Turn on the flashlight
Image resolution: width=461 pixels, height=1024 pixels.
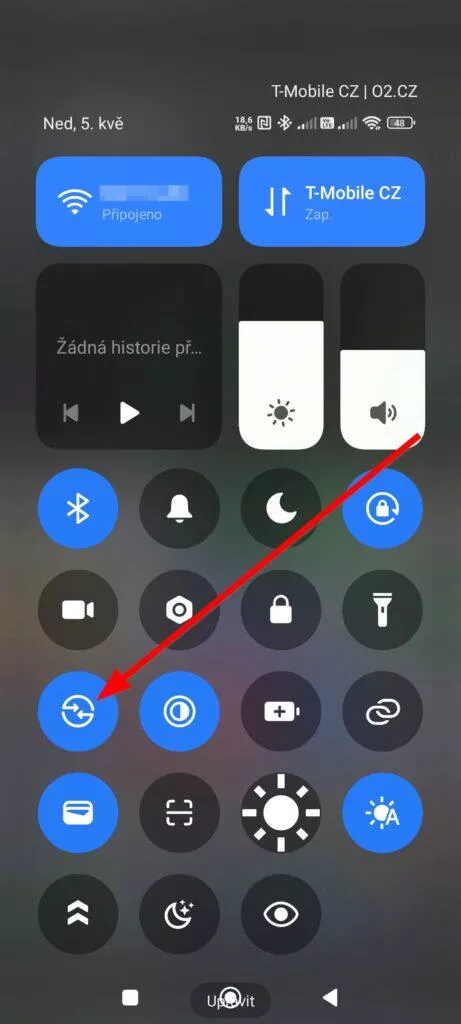click(x=383, y=610)
